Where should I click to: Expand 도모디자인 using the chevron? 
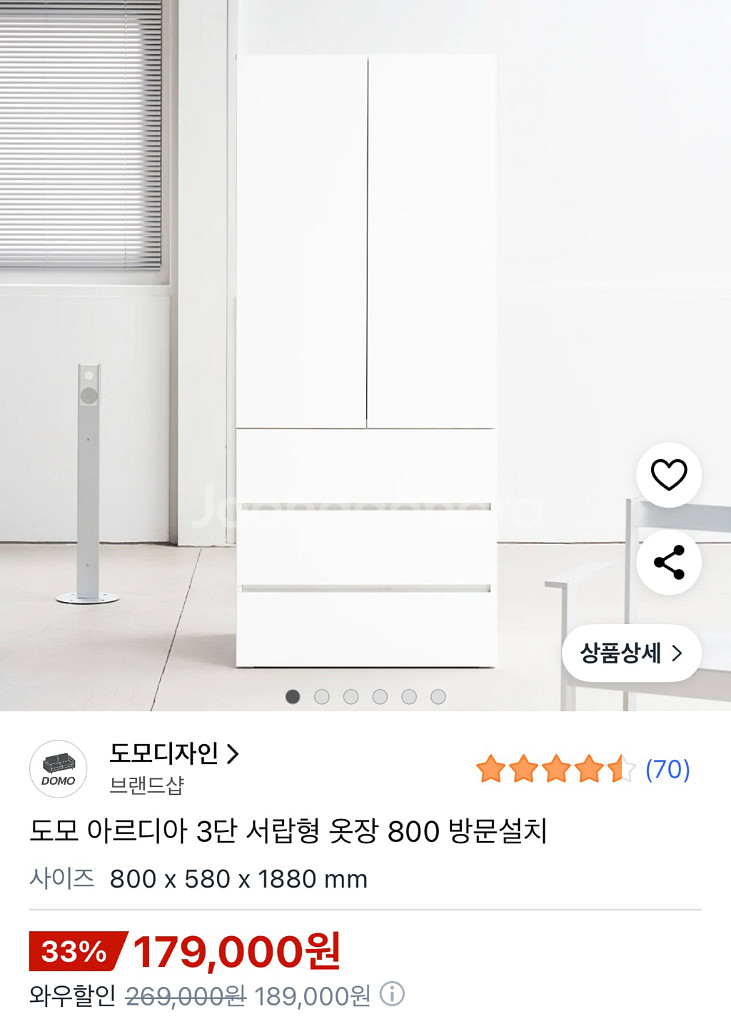pyautogui.click(x=231, y=755)
